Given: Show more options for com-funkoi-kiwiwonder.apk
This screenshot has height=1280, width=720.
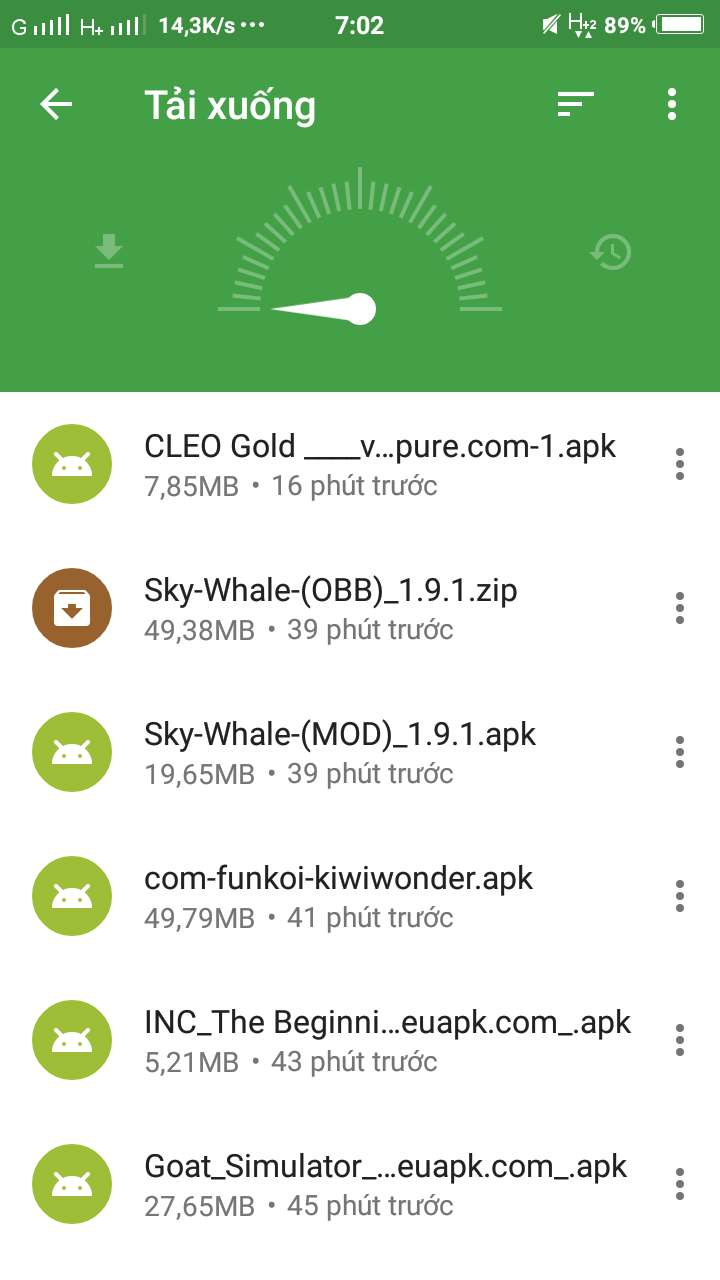Looking at the screenshot, I should (680, 896).
